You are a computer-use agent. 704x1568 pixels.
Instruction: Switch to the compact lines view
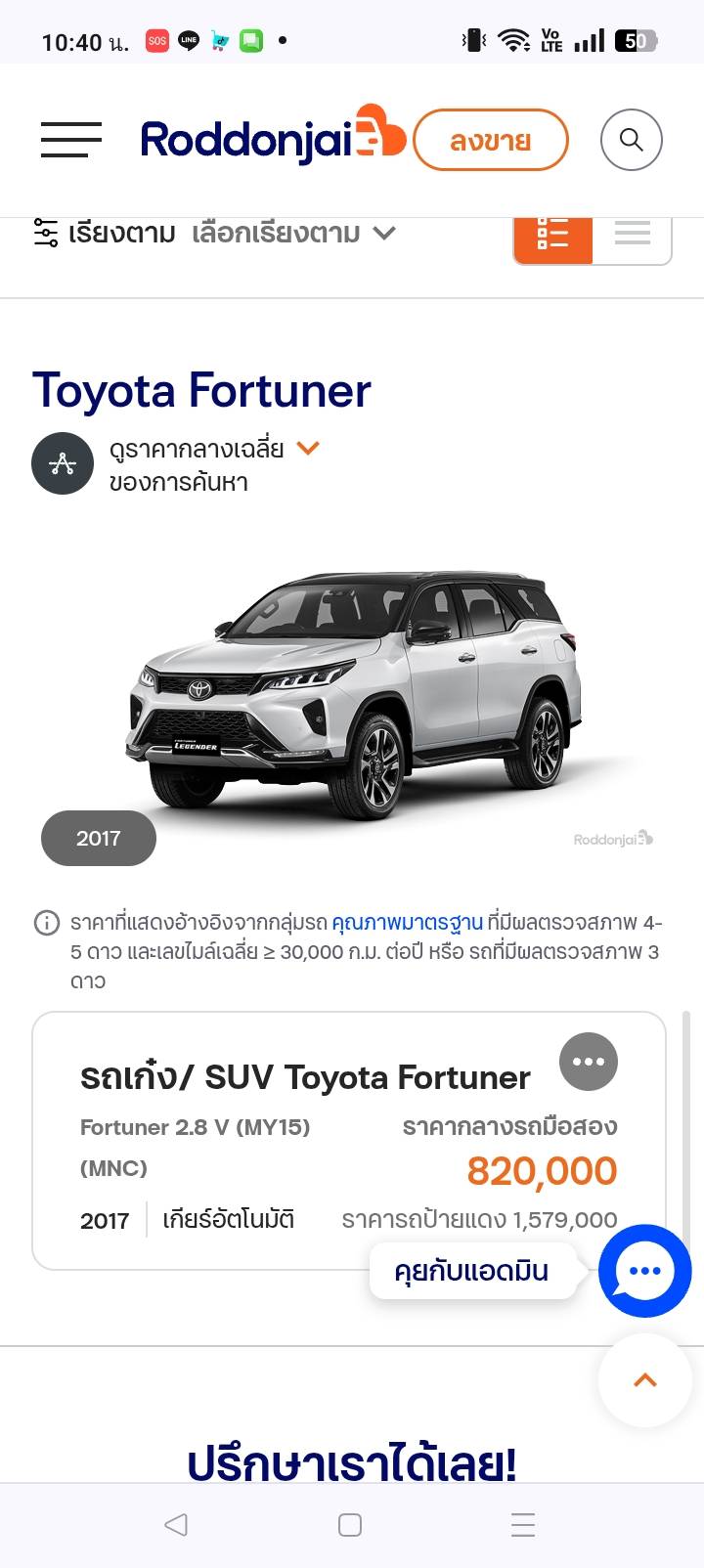click(x=633, y=237)
